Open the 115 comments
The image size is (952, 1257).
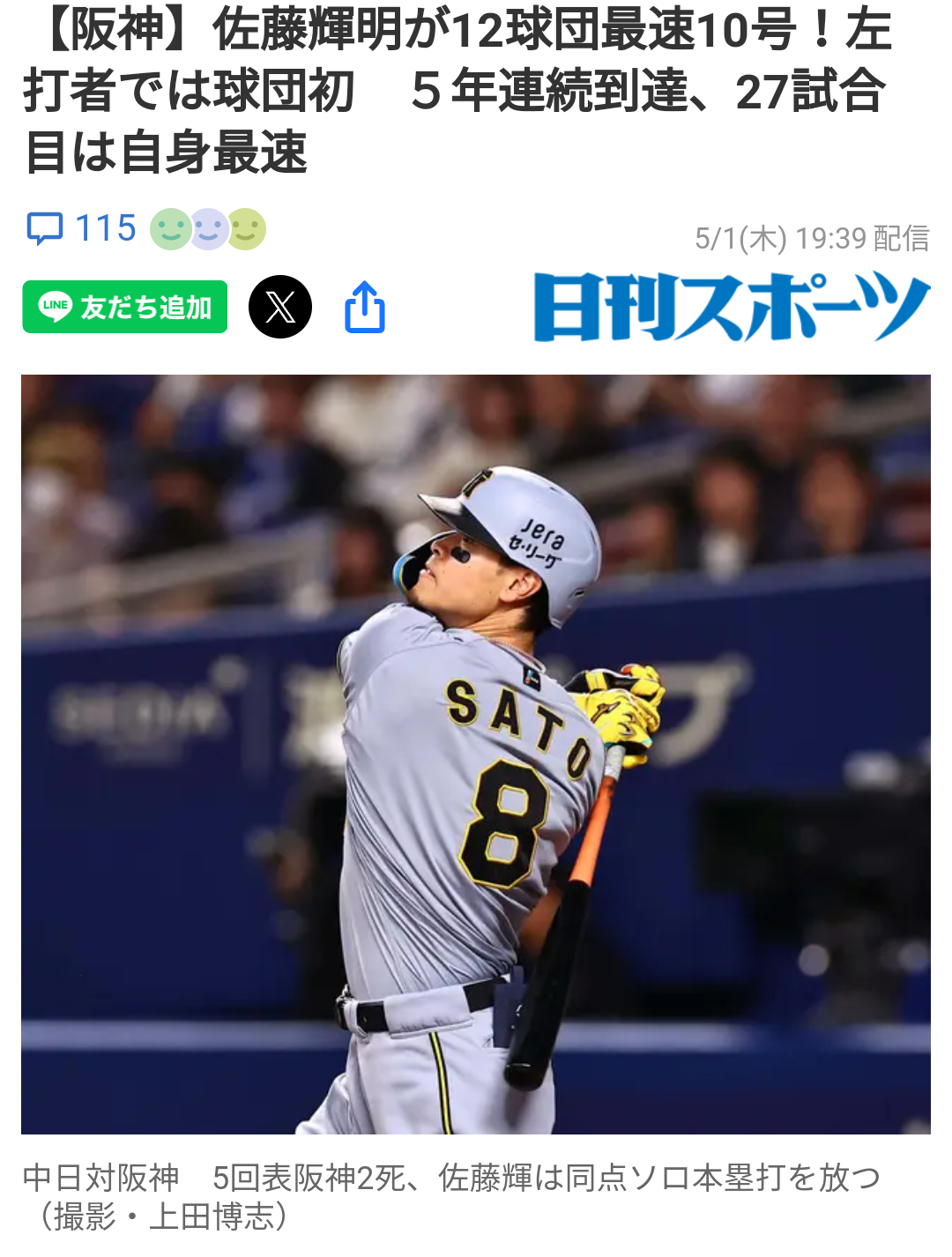(x=81, y=228)
